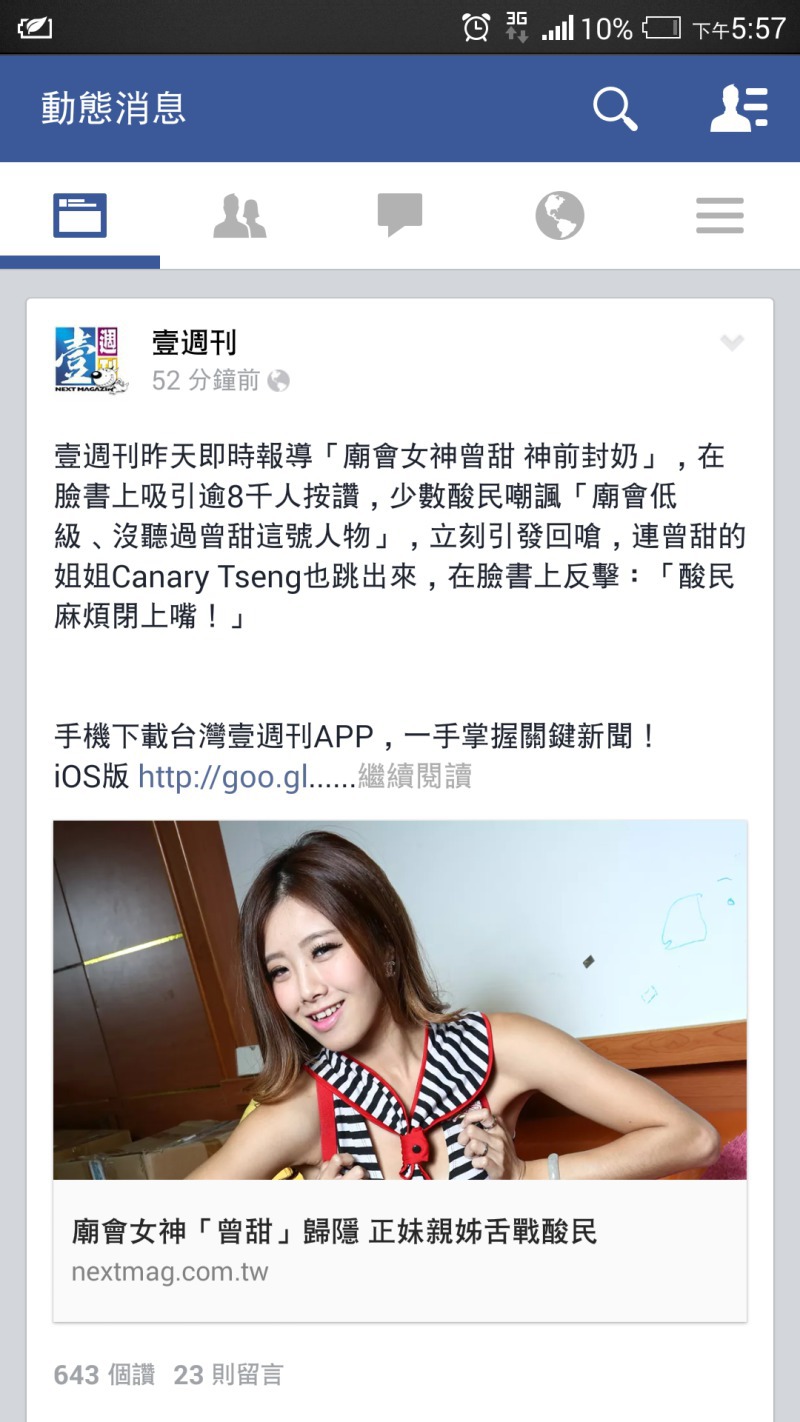Viewport: 800px width, 1422px height.
Task: Open the friends list icon in header
Action: point(739,108)
